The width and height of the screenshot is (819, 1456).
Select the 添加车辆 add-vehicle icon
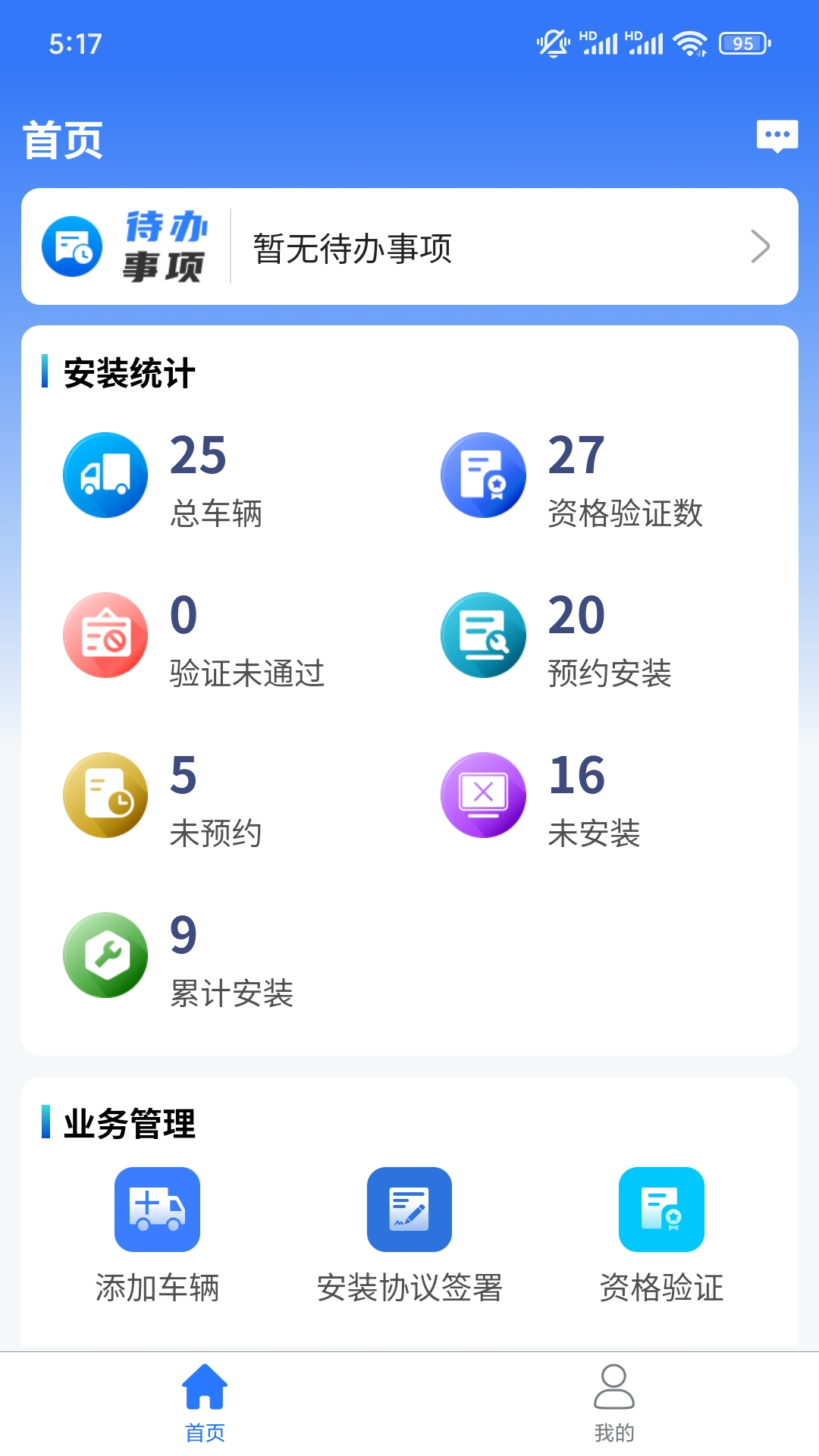click(156, 1210)
